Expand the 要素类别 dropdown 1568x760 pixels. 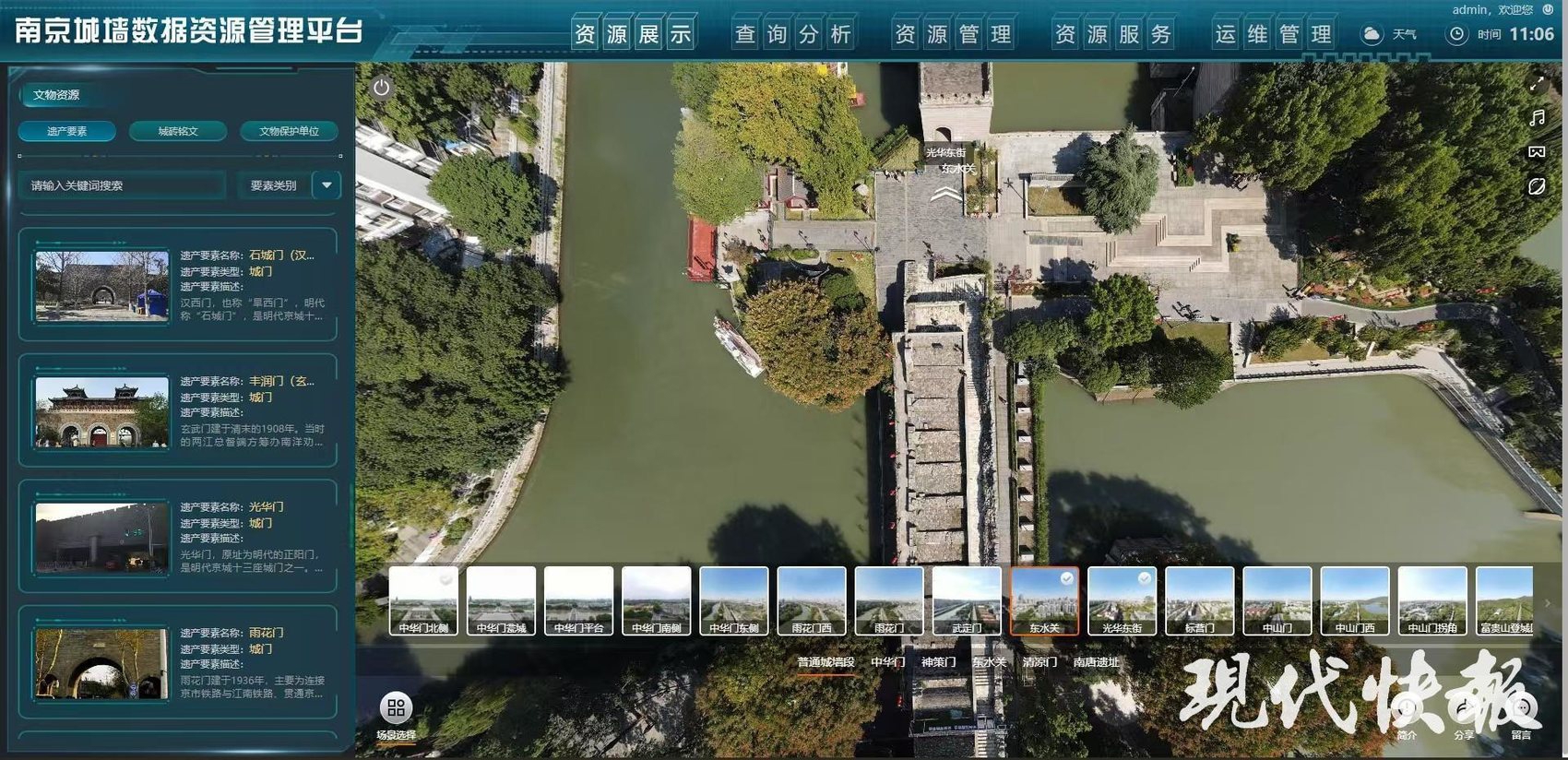327,185
